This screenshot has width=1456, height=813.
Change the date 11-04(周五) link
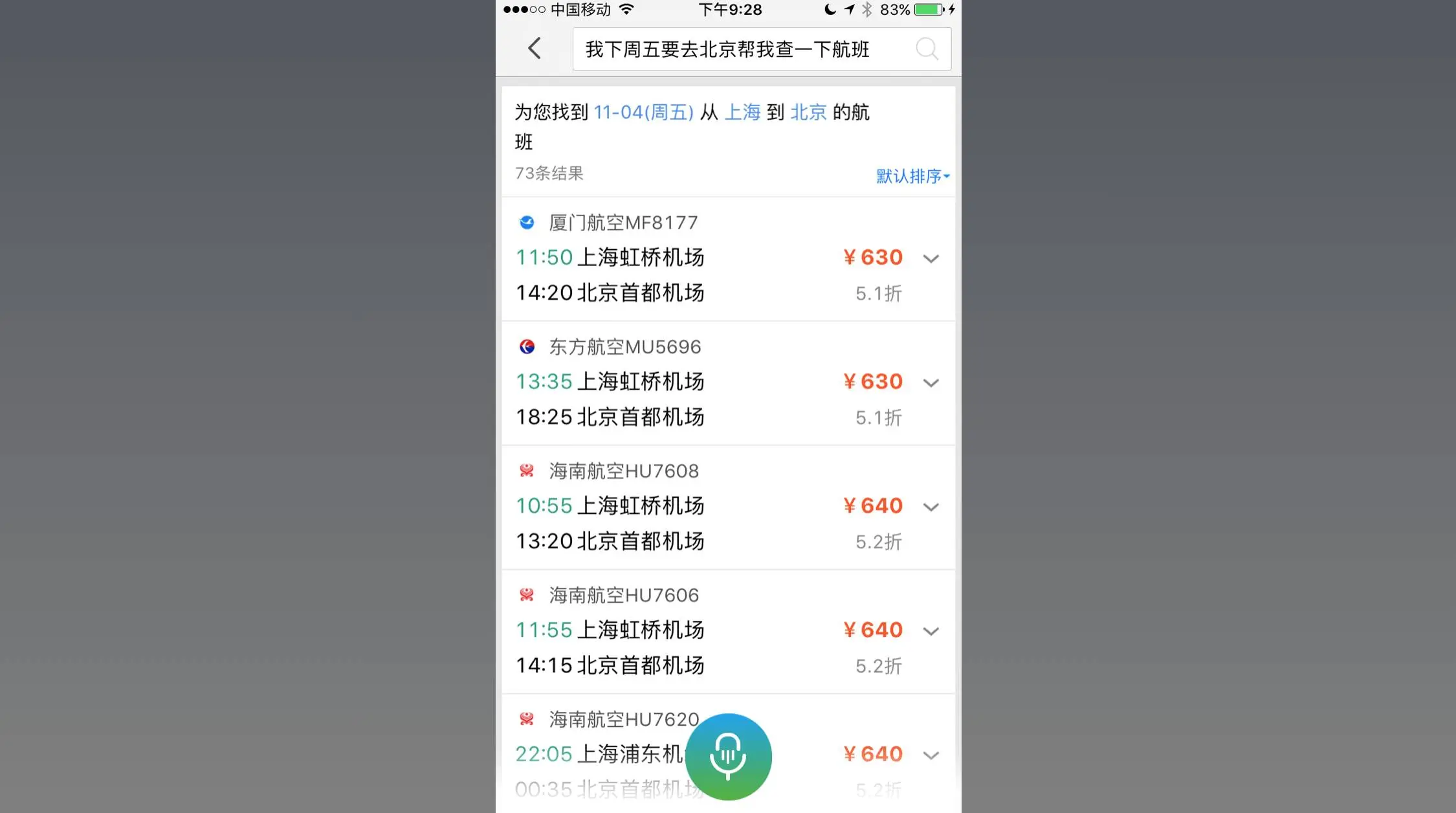click(x=643, y=112)
